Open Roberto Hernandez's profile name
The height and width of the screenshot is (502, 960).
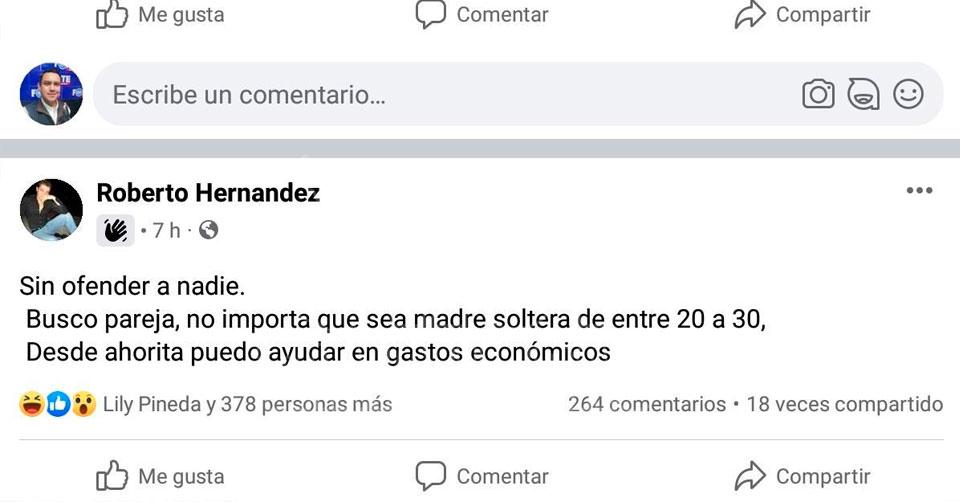(x=208, y=193)
